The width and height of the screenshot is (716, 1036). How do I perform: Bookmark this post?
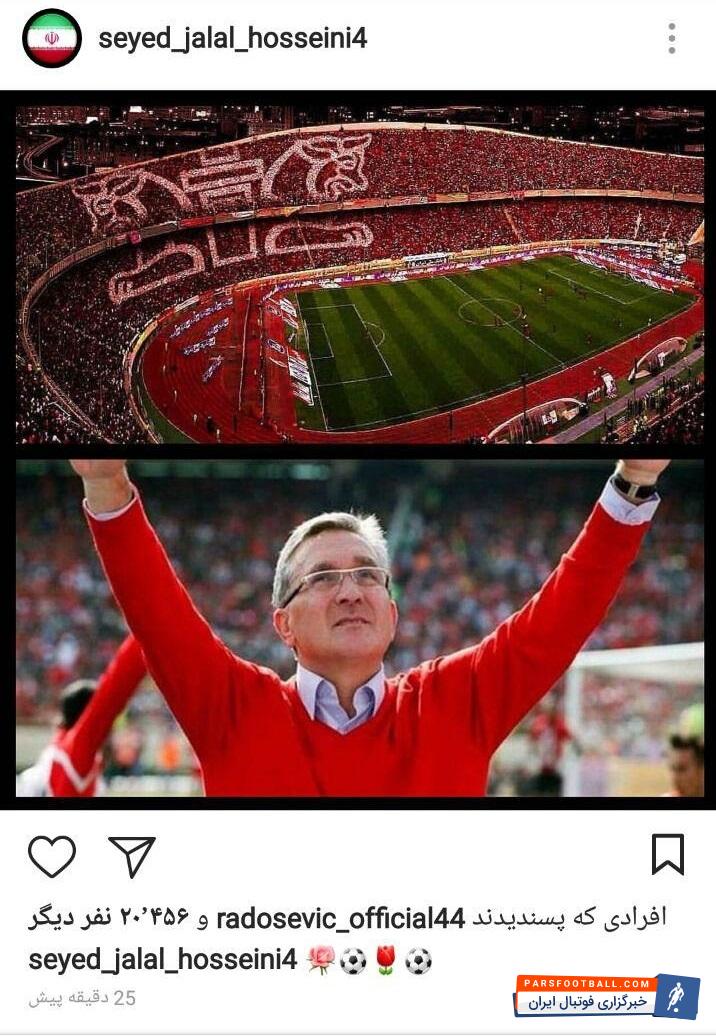[x=667, y=855]
